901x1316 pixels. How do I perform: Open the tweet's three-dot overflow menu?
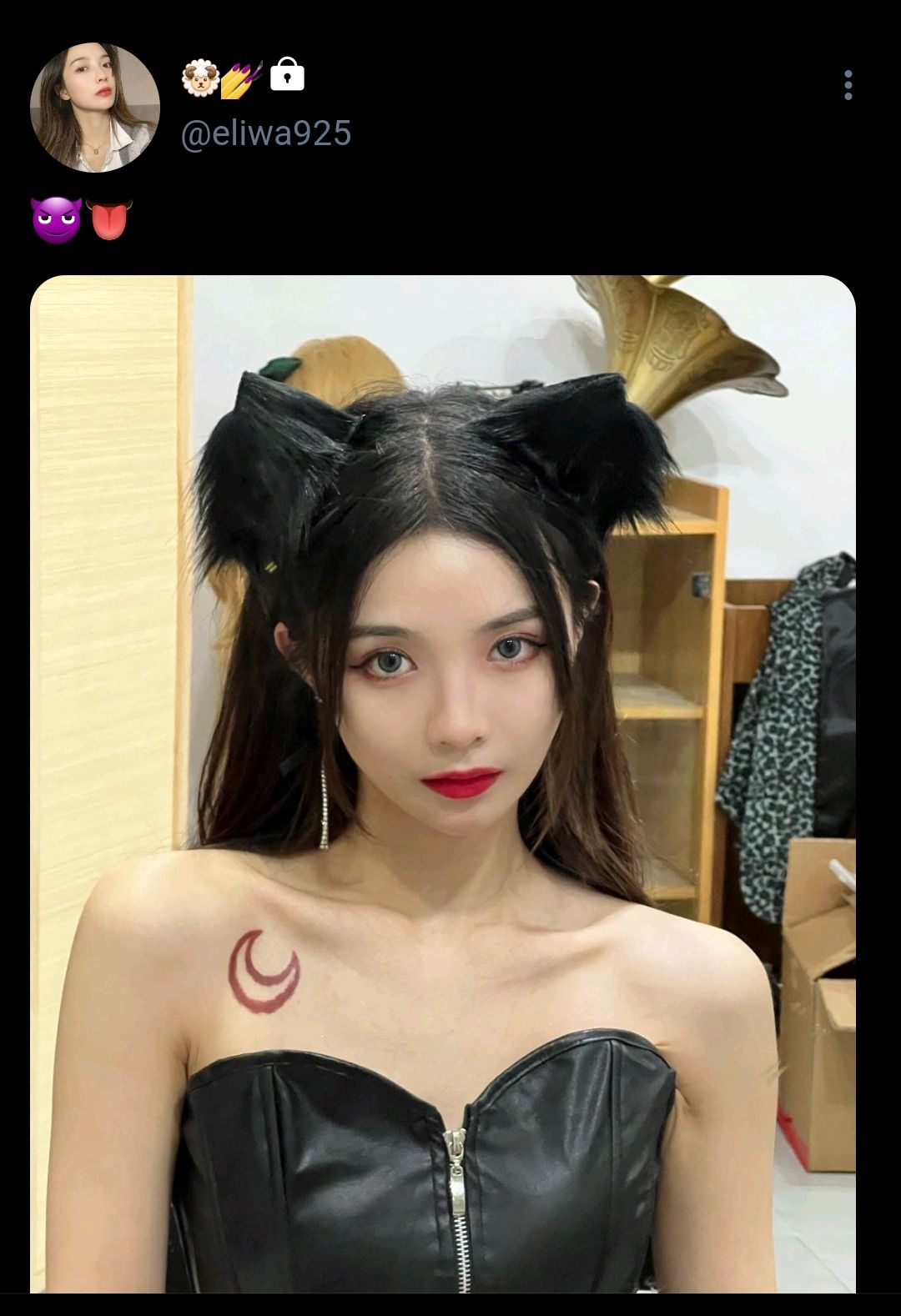(x=848, y=85)
